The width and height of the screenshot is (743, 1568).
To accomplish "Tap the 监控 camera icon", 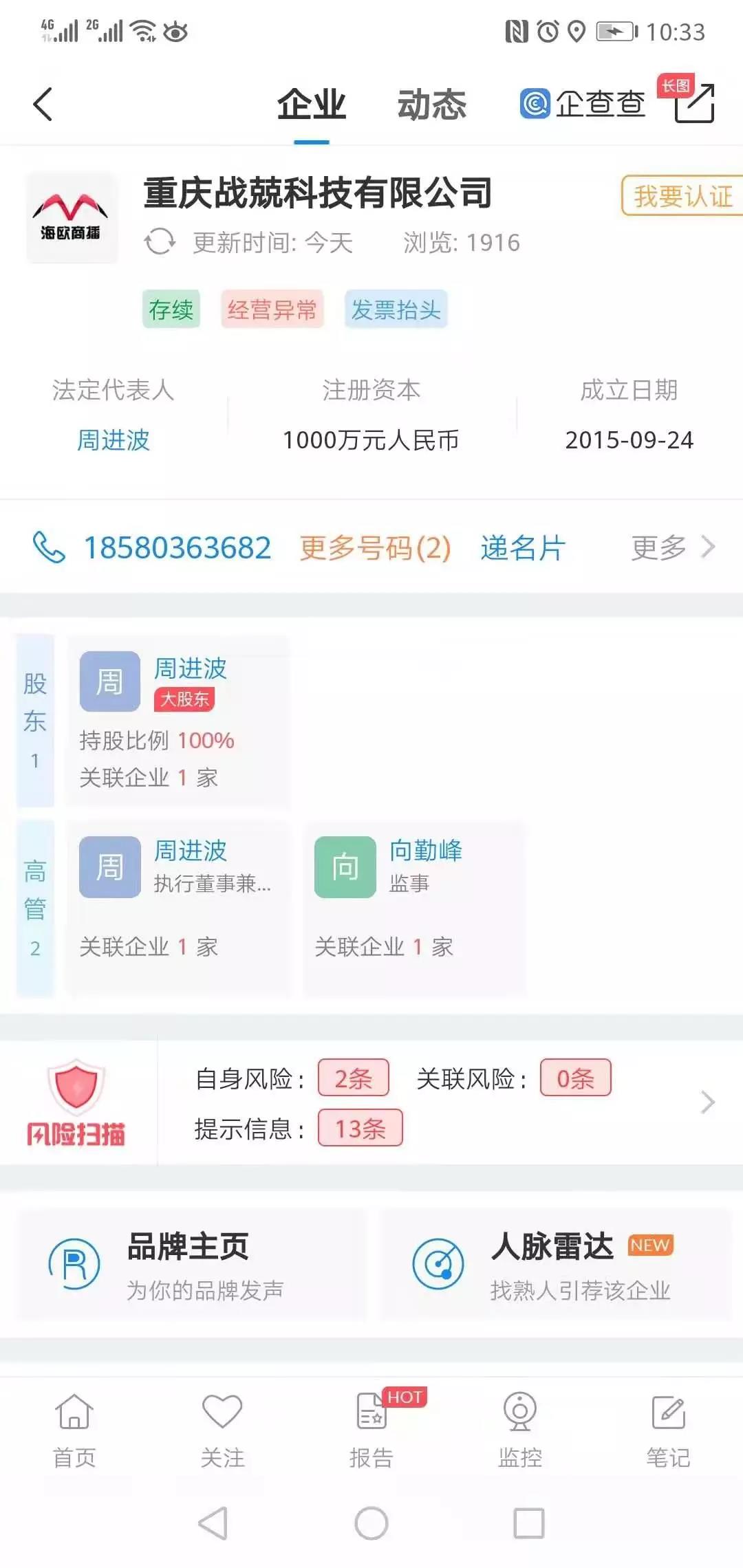I will tap(519, 1417).
